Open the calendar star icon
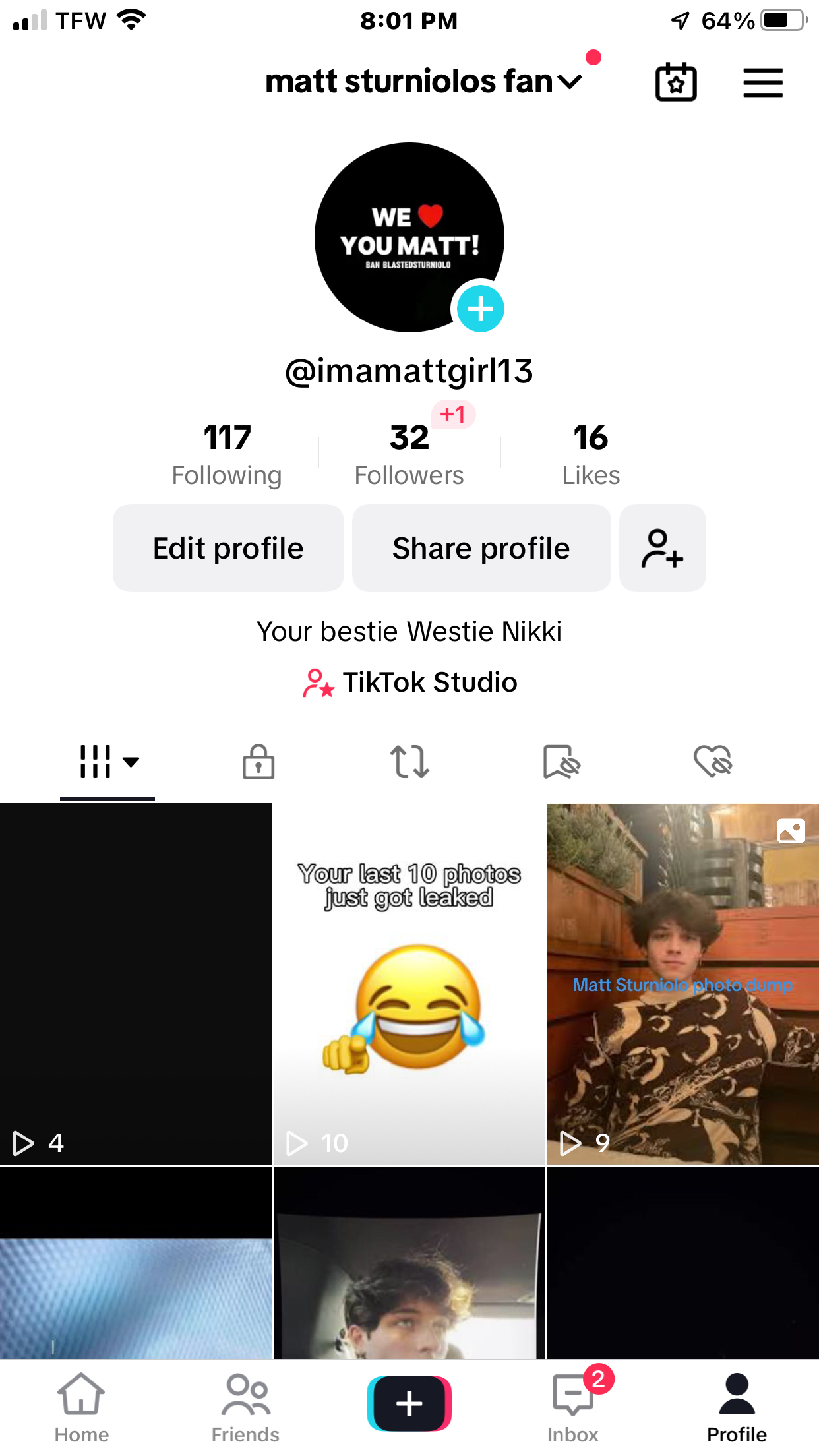Viewport: 819px width, 1456px height. pos(676,82)
